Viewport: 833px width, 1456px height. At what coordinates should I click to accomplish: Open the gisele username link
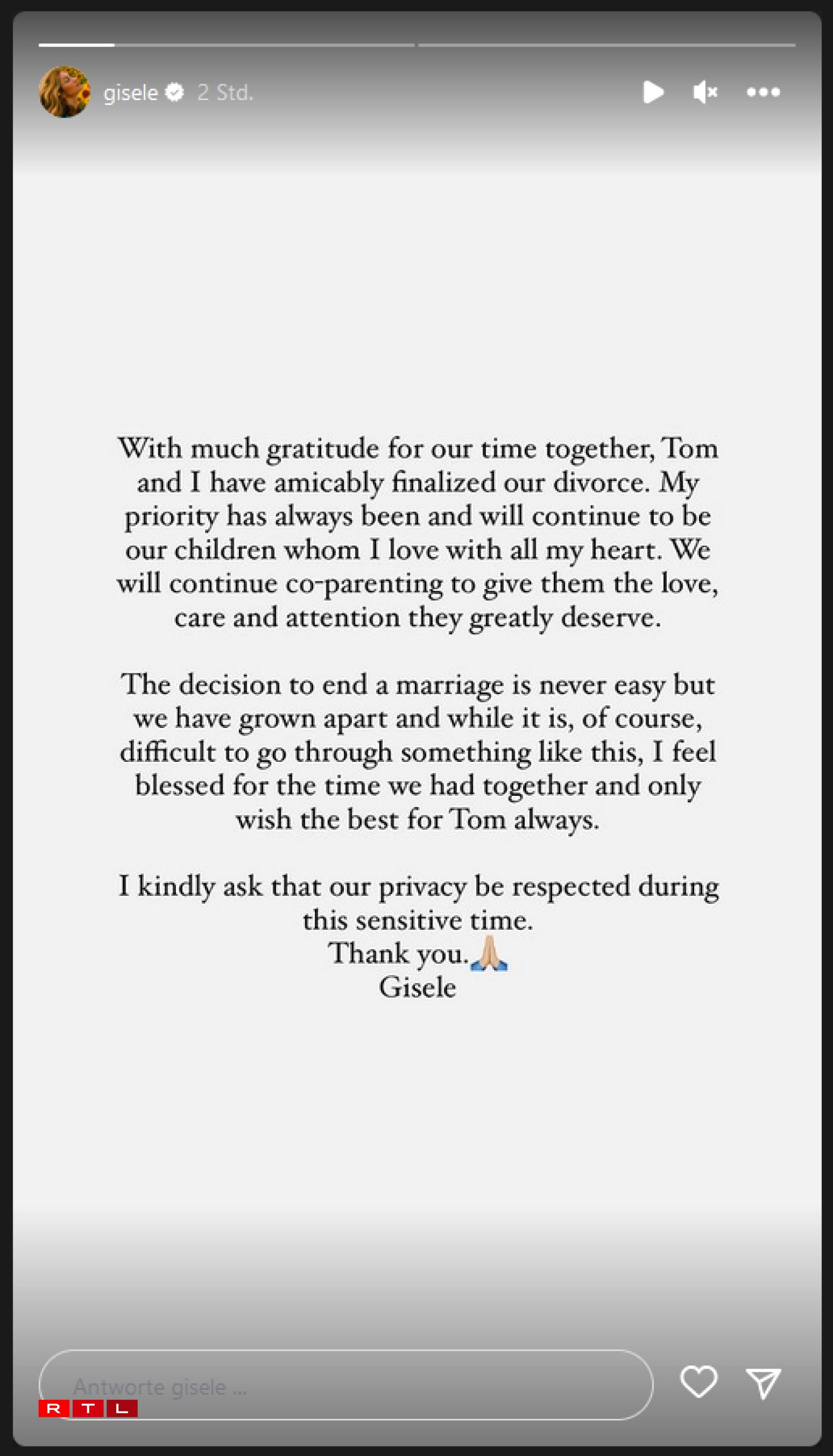(130, 93)
